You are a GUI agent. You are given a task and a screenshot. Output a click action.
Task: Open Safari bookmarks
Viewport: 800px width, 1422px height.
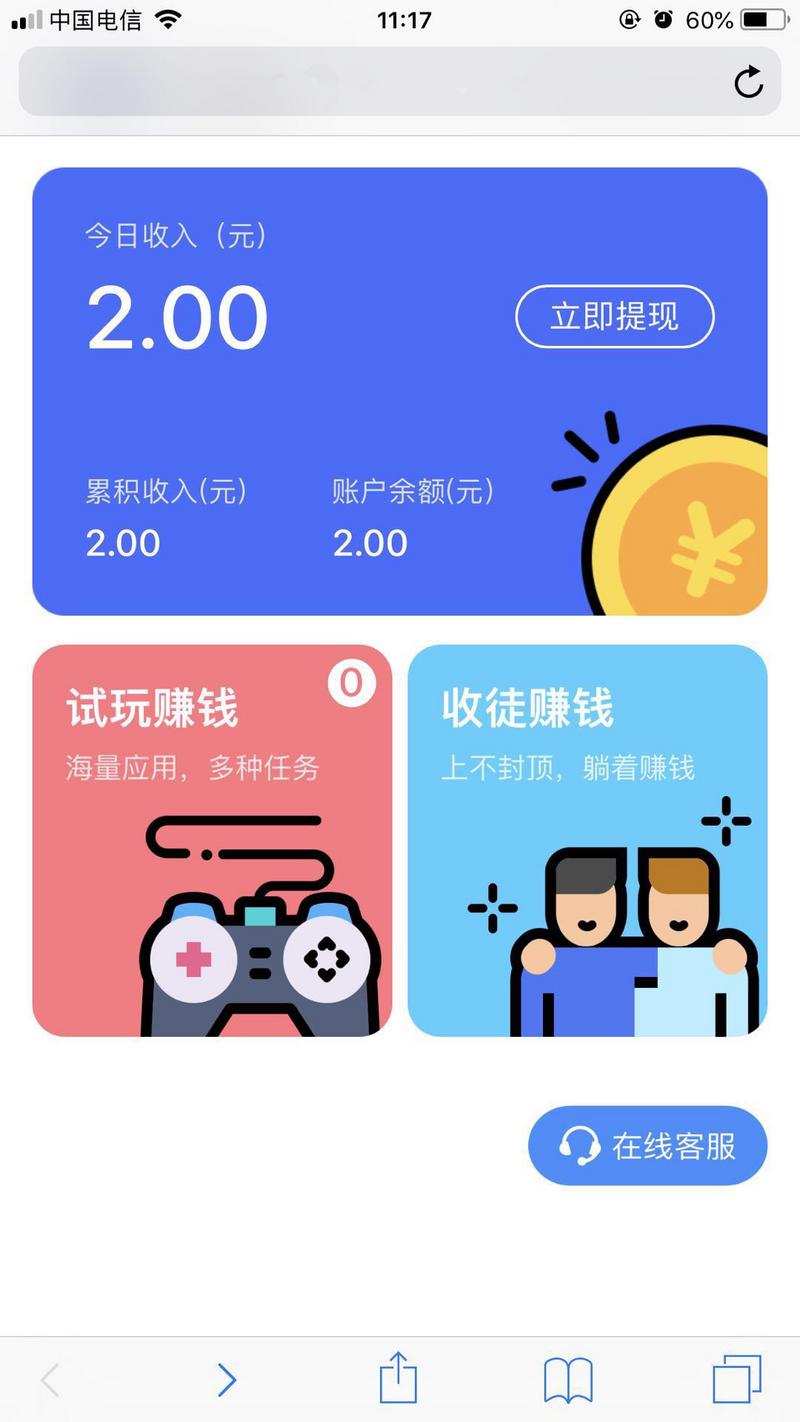(x=568, y=1381)
